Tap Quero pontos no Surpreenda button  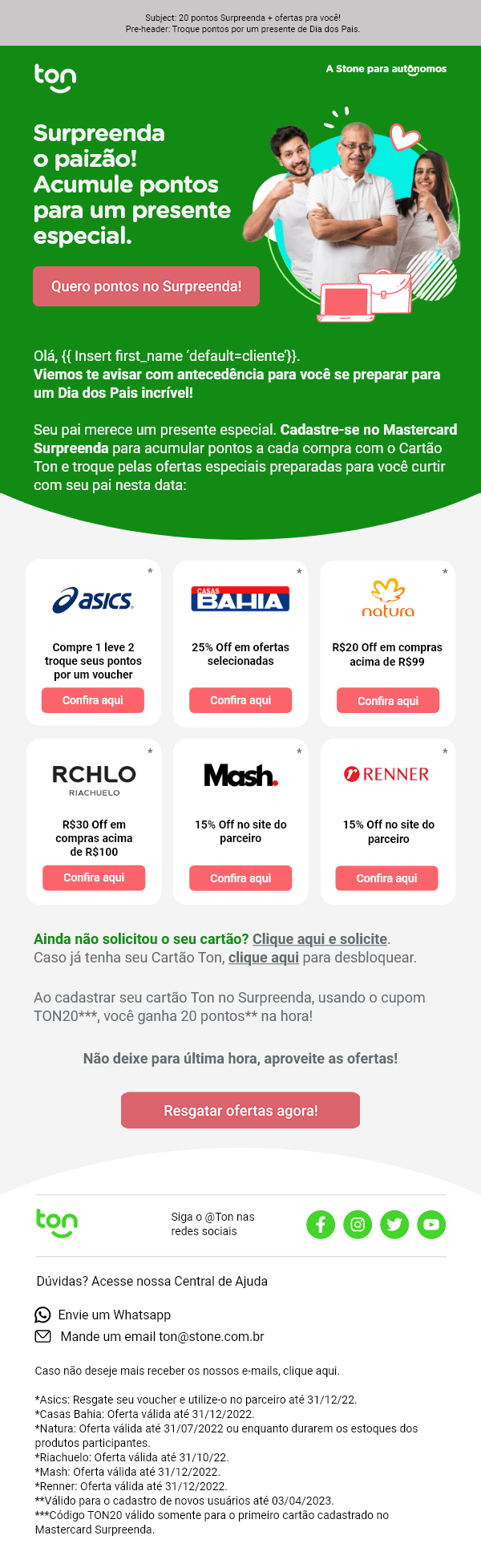tap(146, 286)
